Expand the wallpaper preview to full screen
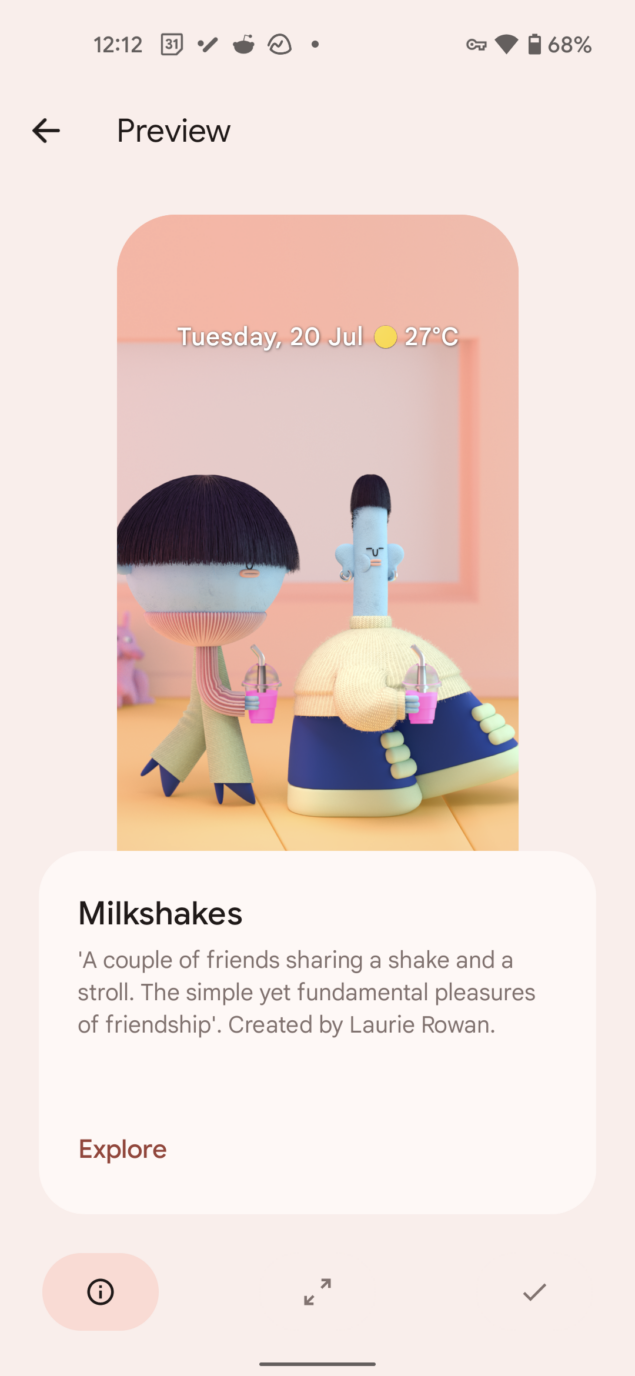Image resolution: width=635 pixels, height=1376 pixels. (x=317, y=1292)
